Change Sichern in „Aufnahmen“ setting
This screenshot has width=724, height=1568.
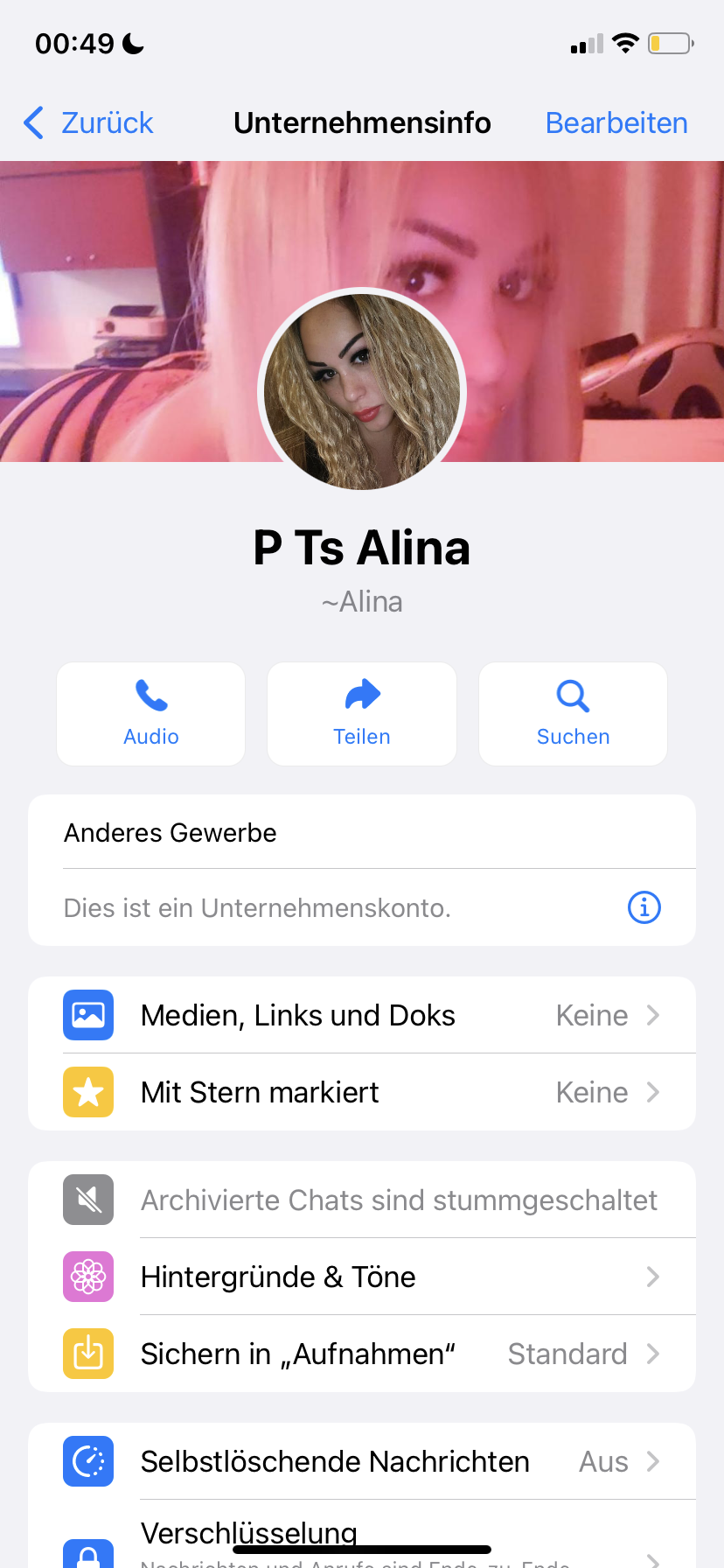tap(362, 1354)
